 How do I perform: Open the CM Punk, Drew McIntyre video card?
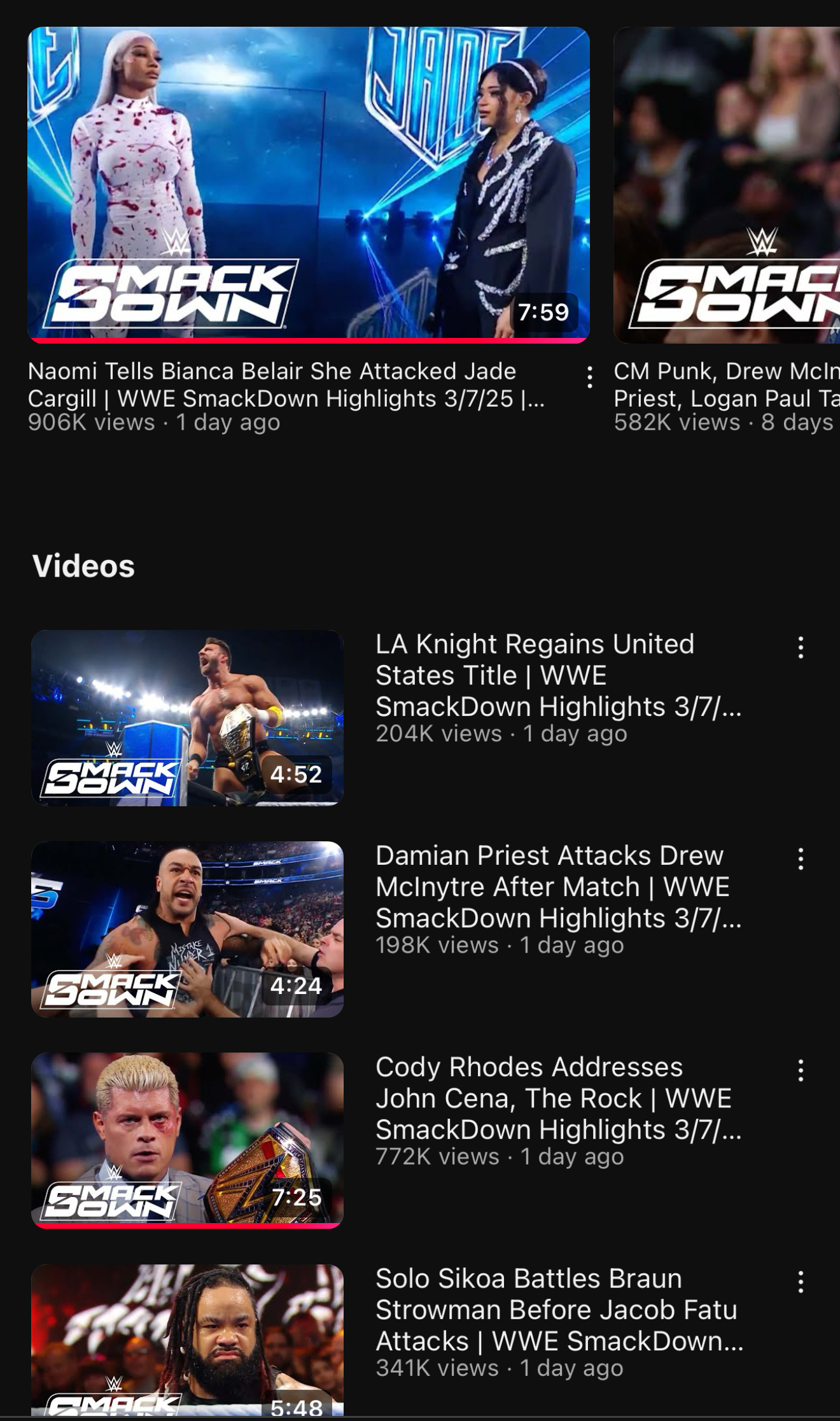pyautogui.click(x=727, y=185)
